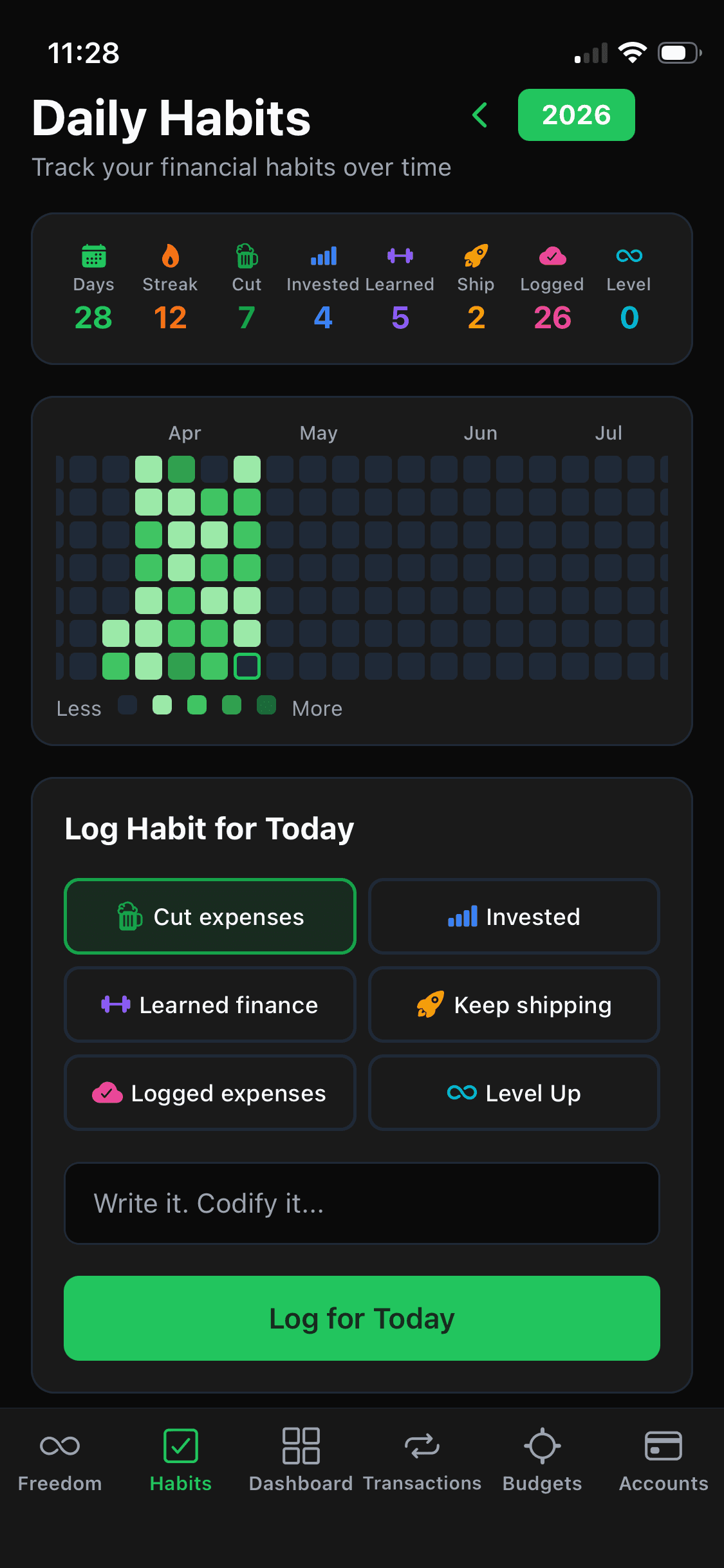Click the Invested bar chart icon

323,257
